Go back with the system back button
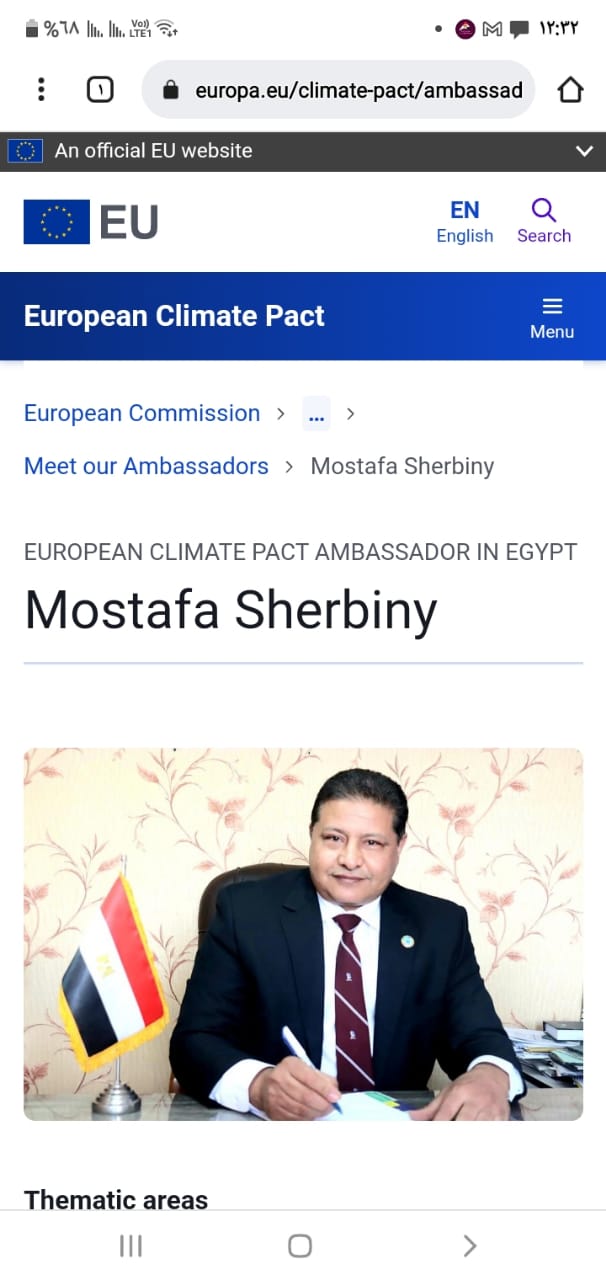The image size is (606, 1280). click(x=469, y=1245)
